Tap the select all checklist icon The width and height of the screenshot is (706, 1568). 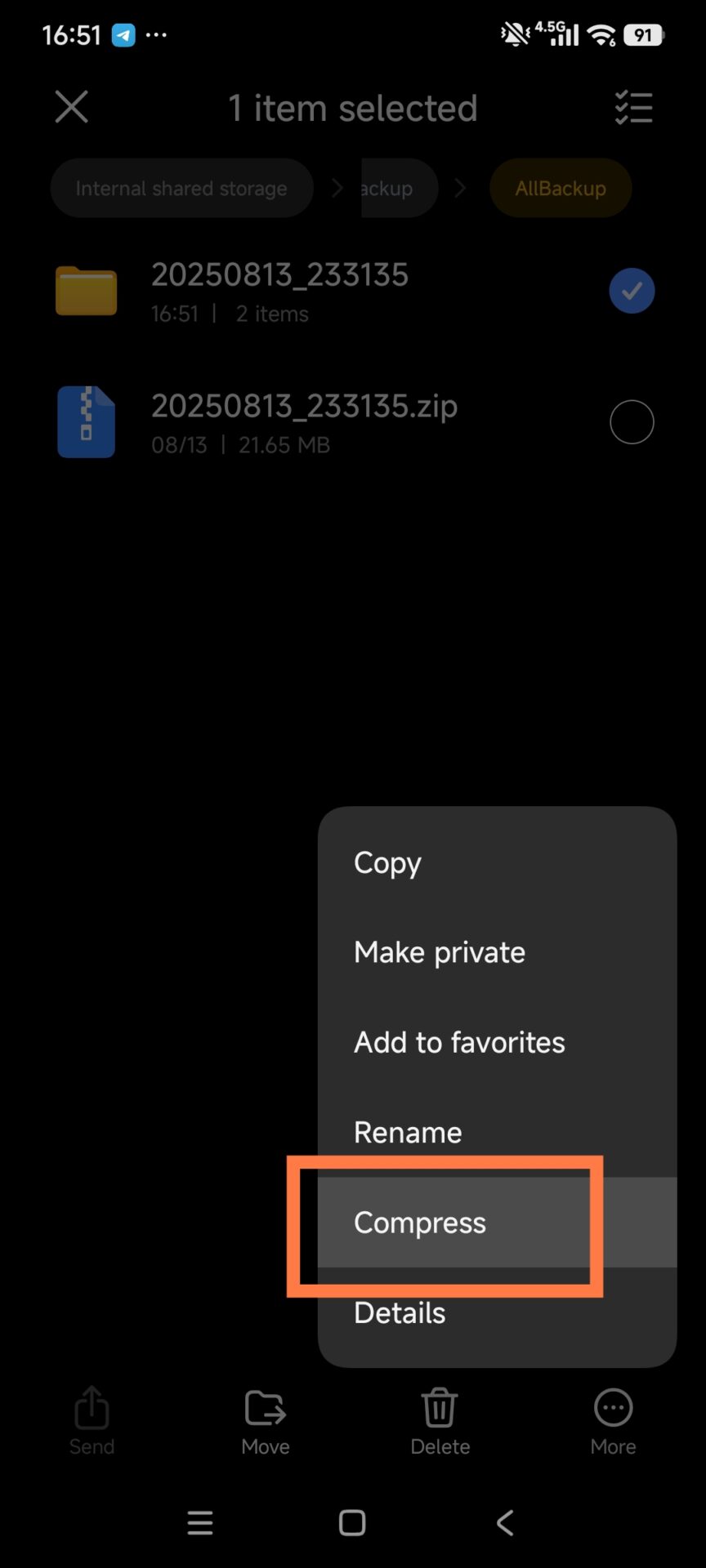[633, 107]
